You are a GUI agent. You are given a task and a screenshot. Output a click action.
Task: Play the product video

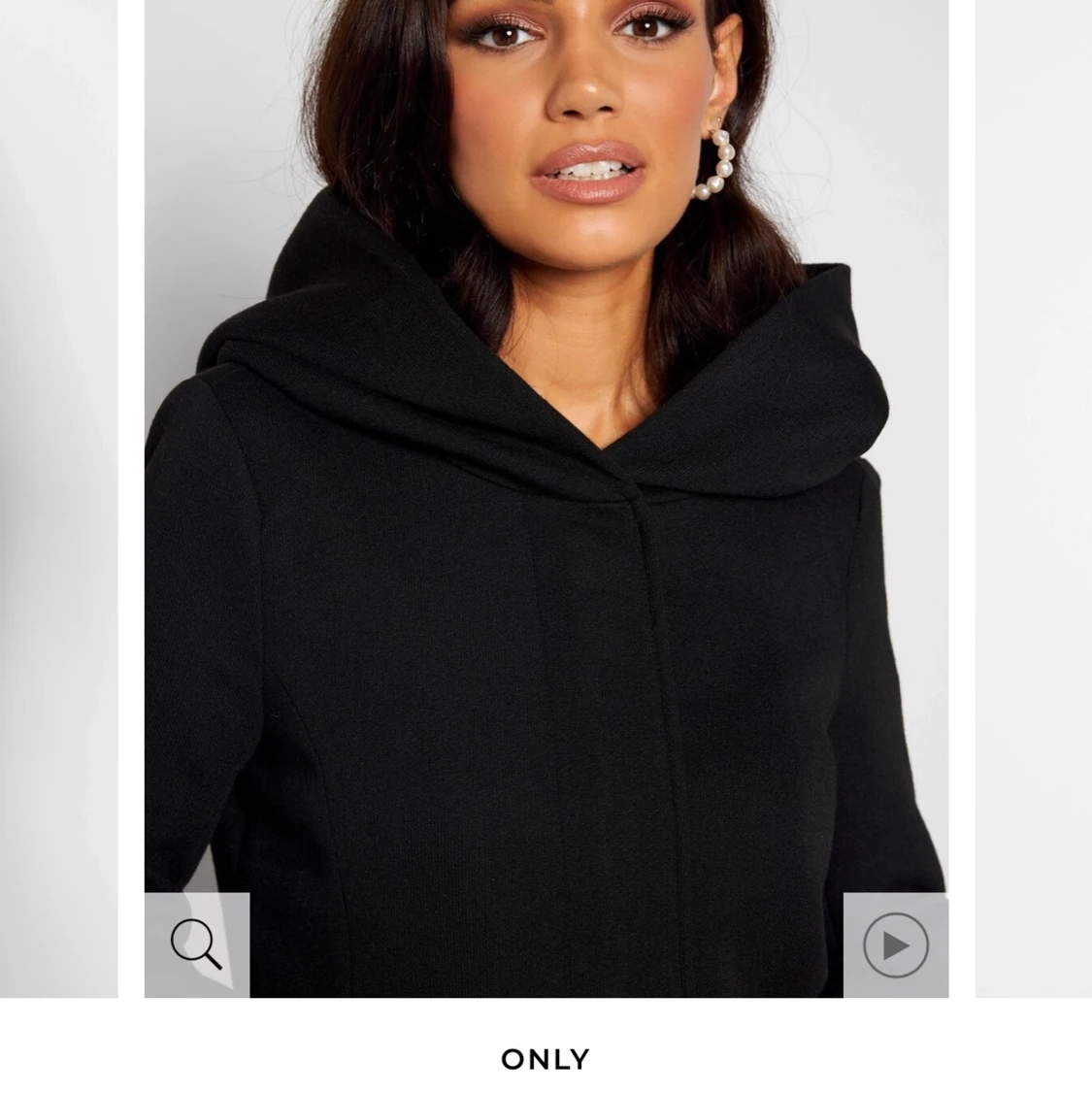coord(895,944)
